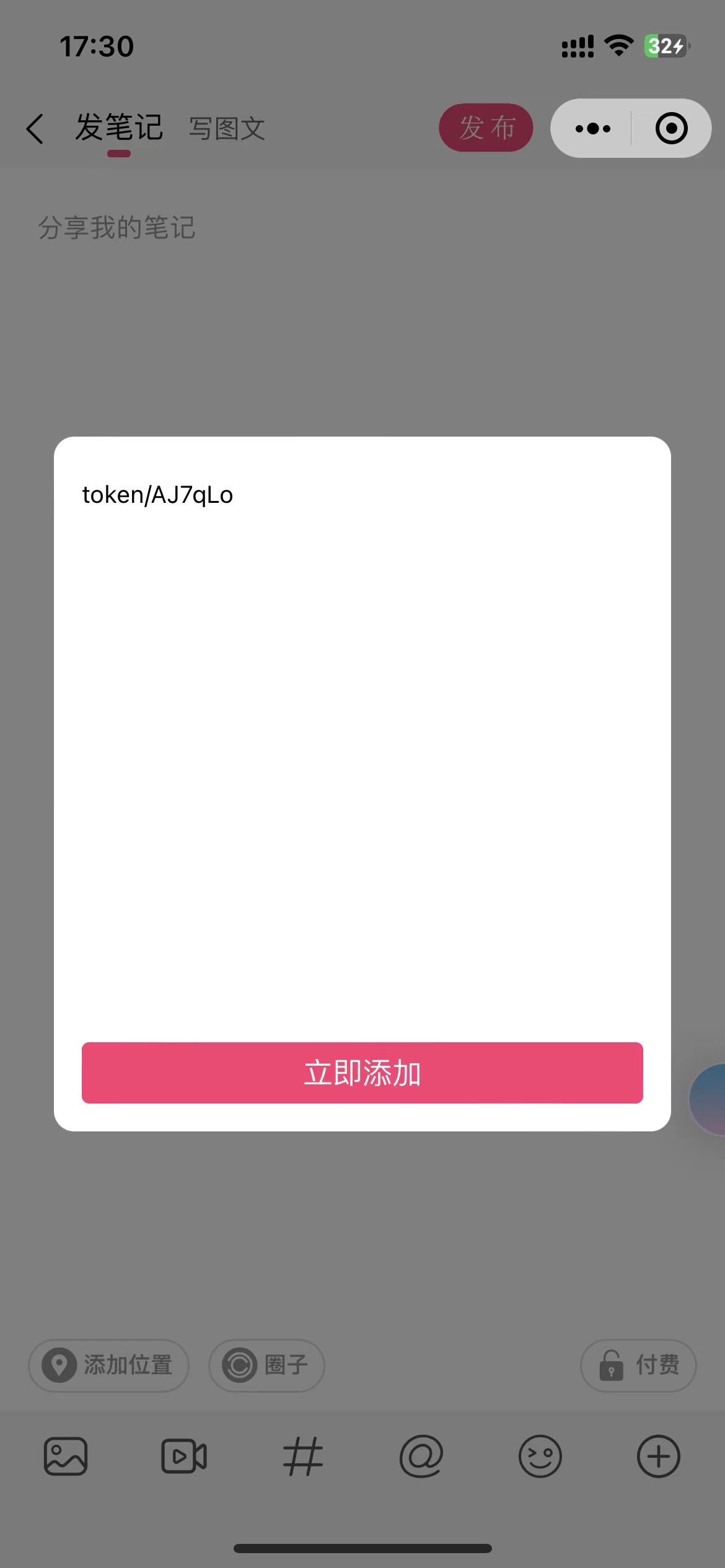
Task: Tap the 立即添加 button
Action: click(x=362, y=1072)
